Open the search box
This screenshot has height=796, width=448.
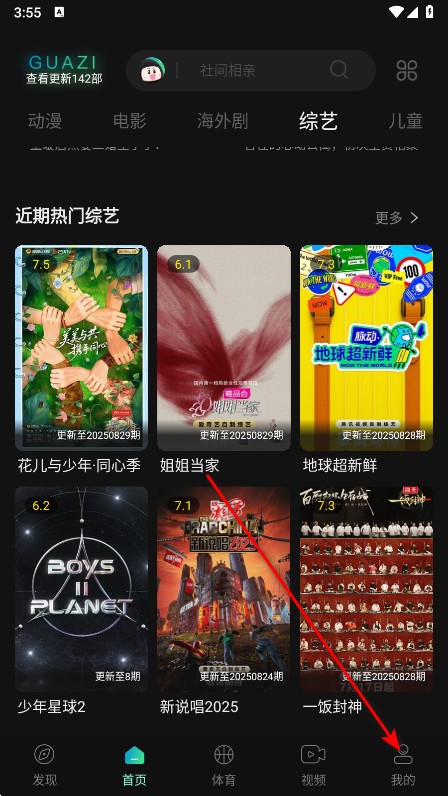250,70
